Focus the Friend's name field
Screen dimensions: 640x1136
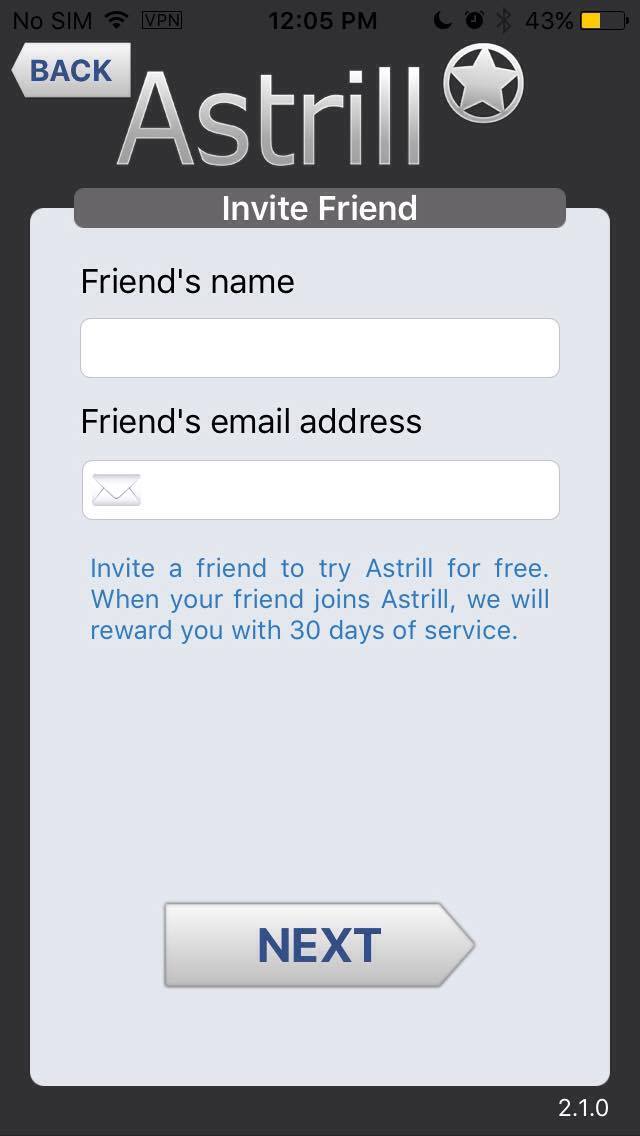coord(320,348)
